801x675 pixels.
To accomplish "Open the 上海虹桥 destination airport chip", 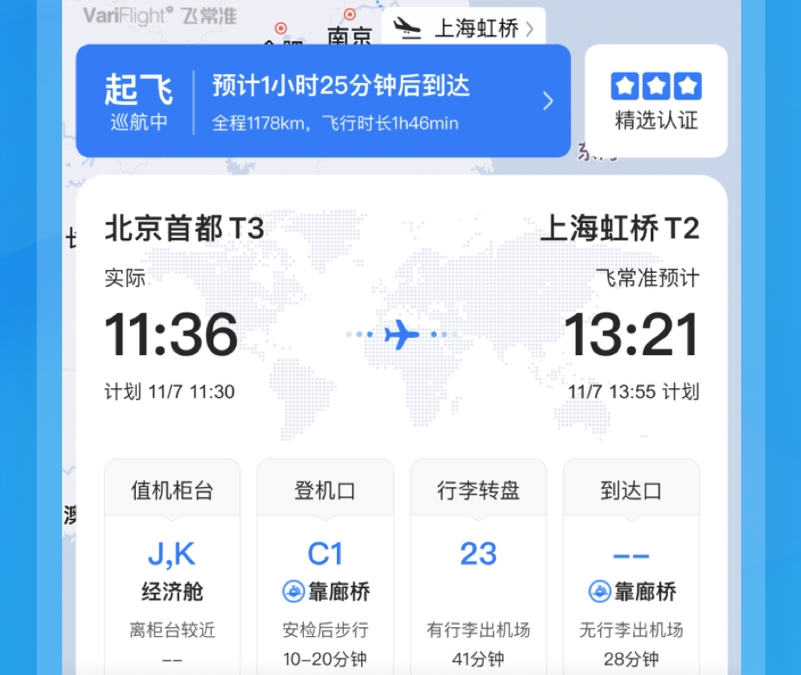I will click(x=464, y=28).
